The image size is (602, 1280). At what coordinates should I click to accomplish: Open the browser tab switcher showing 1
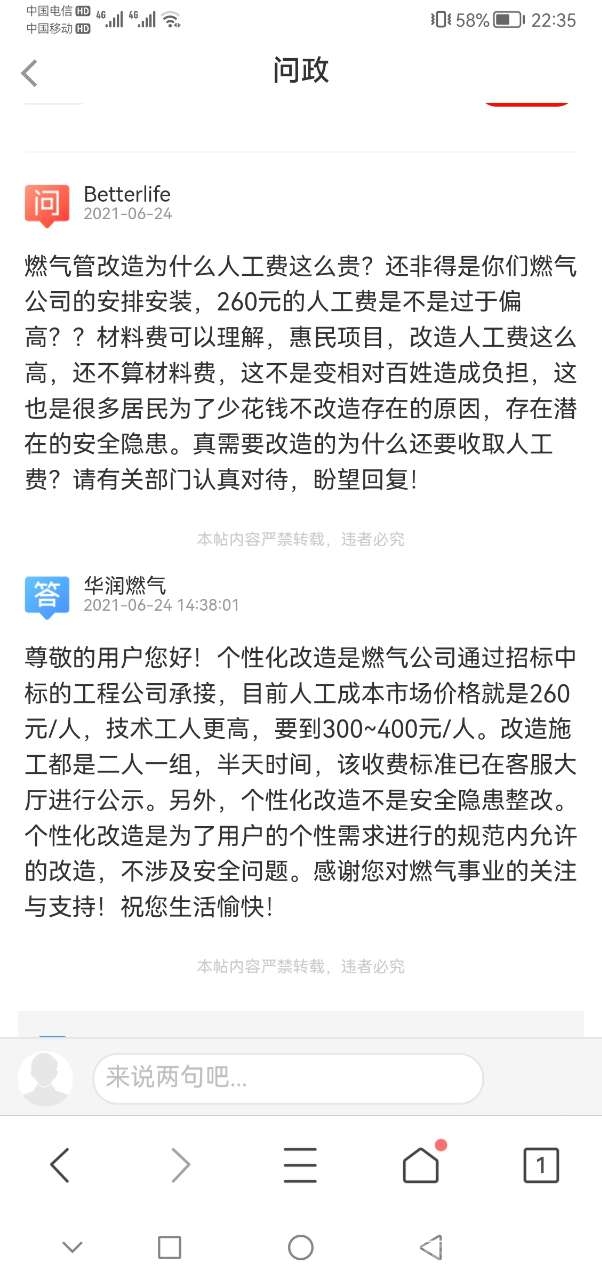[x=541, y=1165]
